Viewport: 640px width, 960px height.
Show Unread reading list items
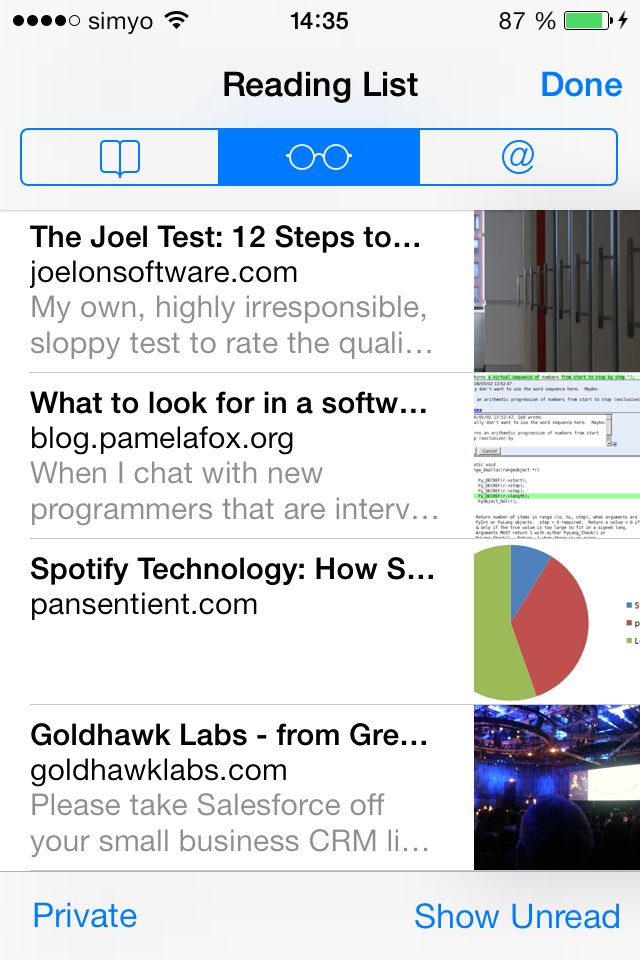pyautogui.click(x=517, y=916)
